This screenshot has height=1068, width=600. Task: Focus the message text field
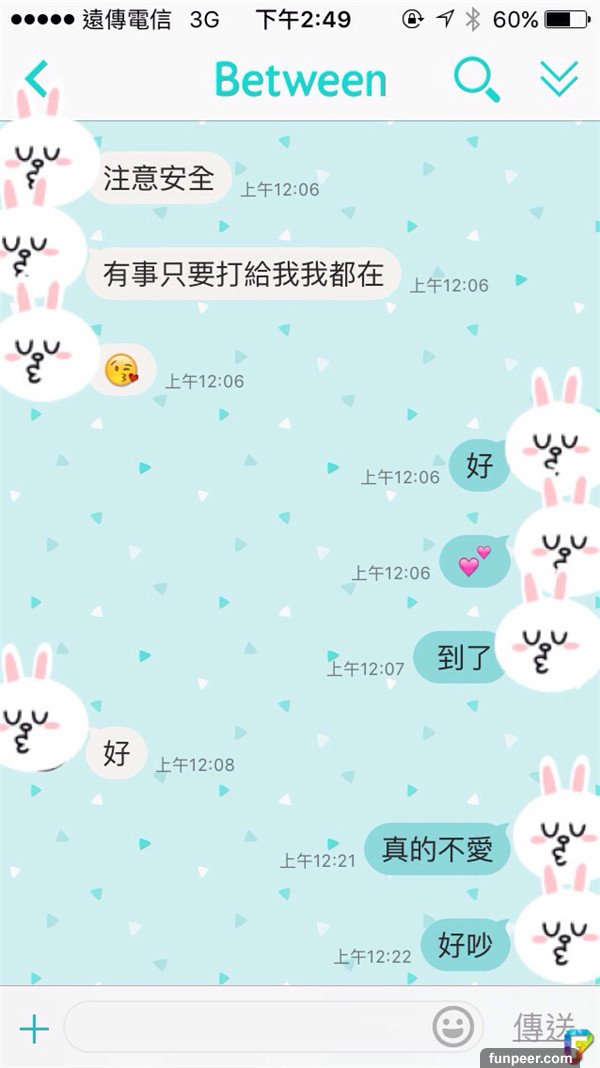pyautogui.click(x=245, y=1027)
